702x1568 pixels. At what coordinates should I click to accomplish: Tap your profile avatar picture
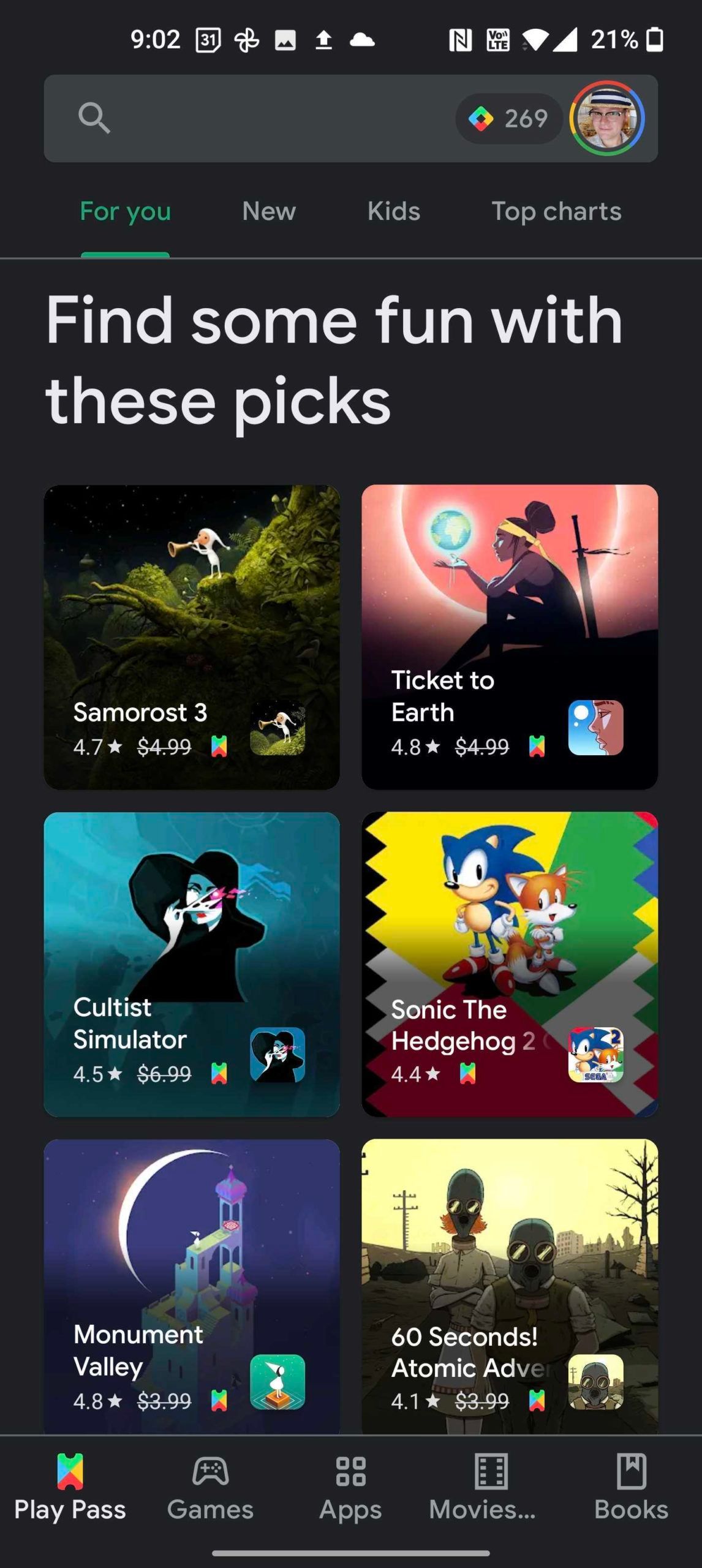605,119
